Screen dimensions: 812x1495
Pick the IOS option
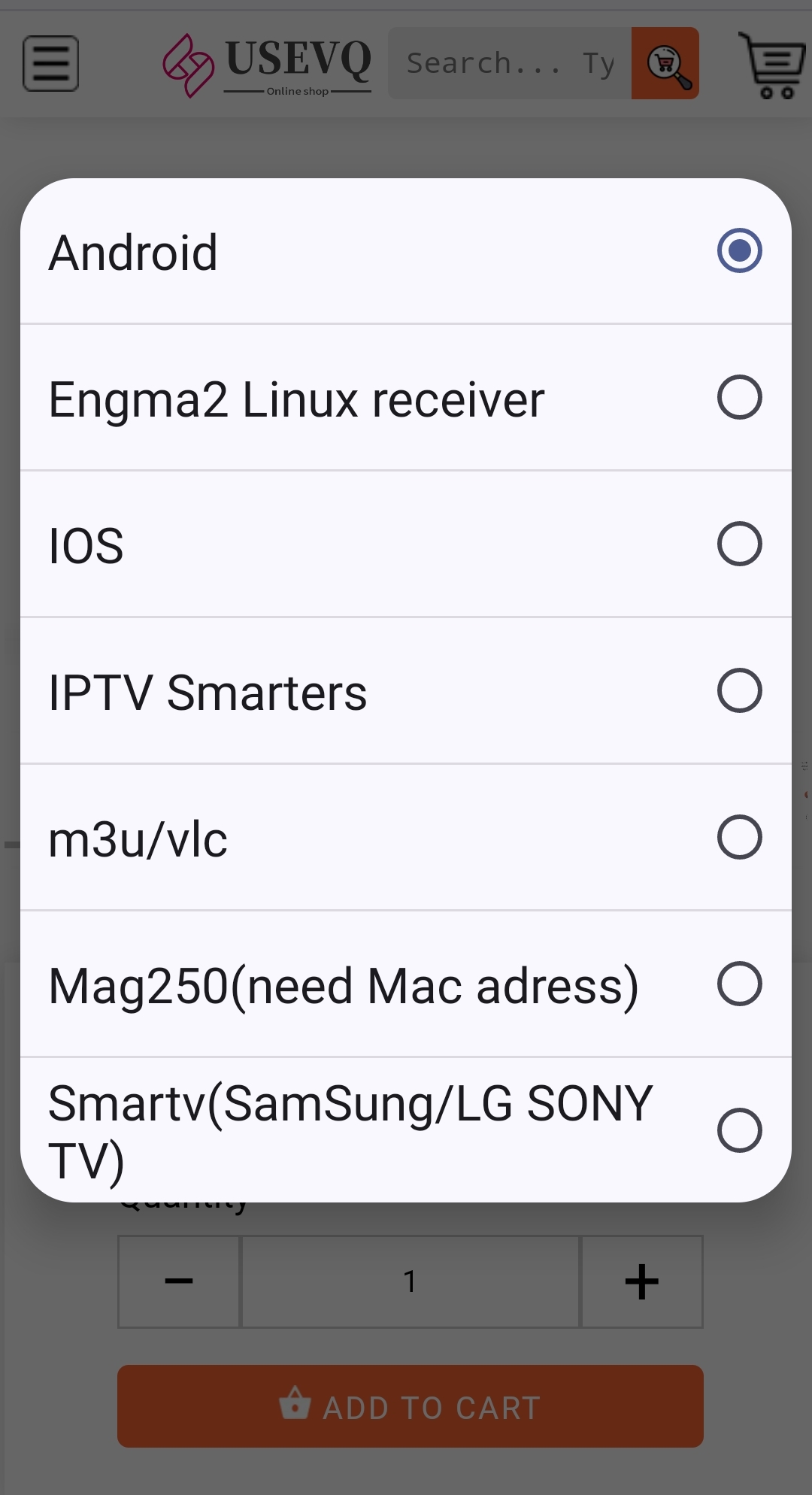(x=406, y=544)
